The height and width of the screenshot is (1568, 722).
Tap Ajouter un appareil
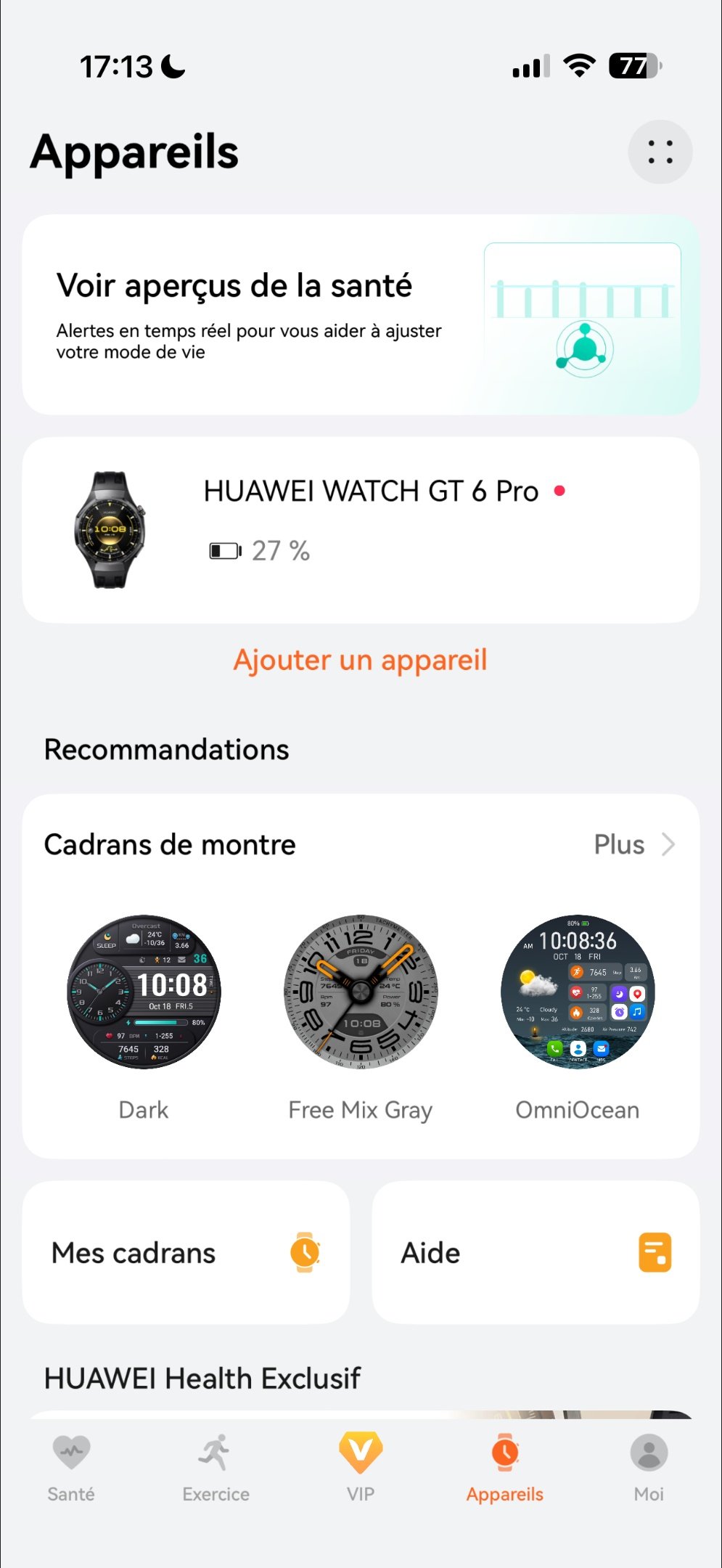click(361, 660)
